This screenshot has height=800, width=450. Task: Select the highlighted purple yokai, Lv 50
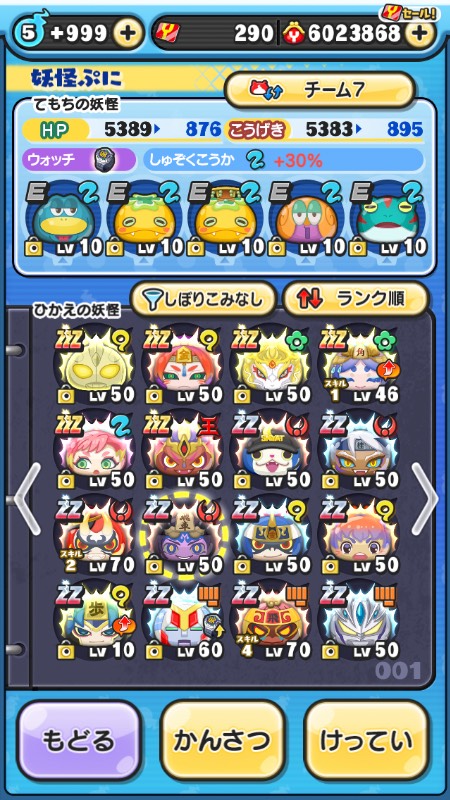(x=184, y=536)
